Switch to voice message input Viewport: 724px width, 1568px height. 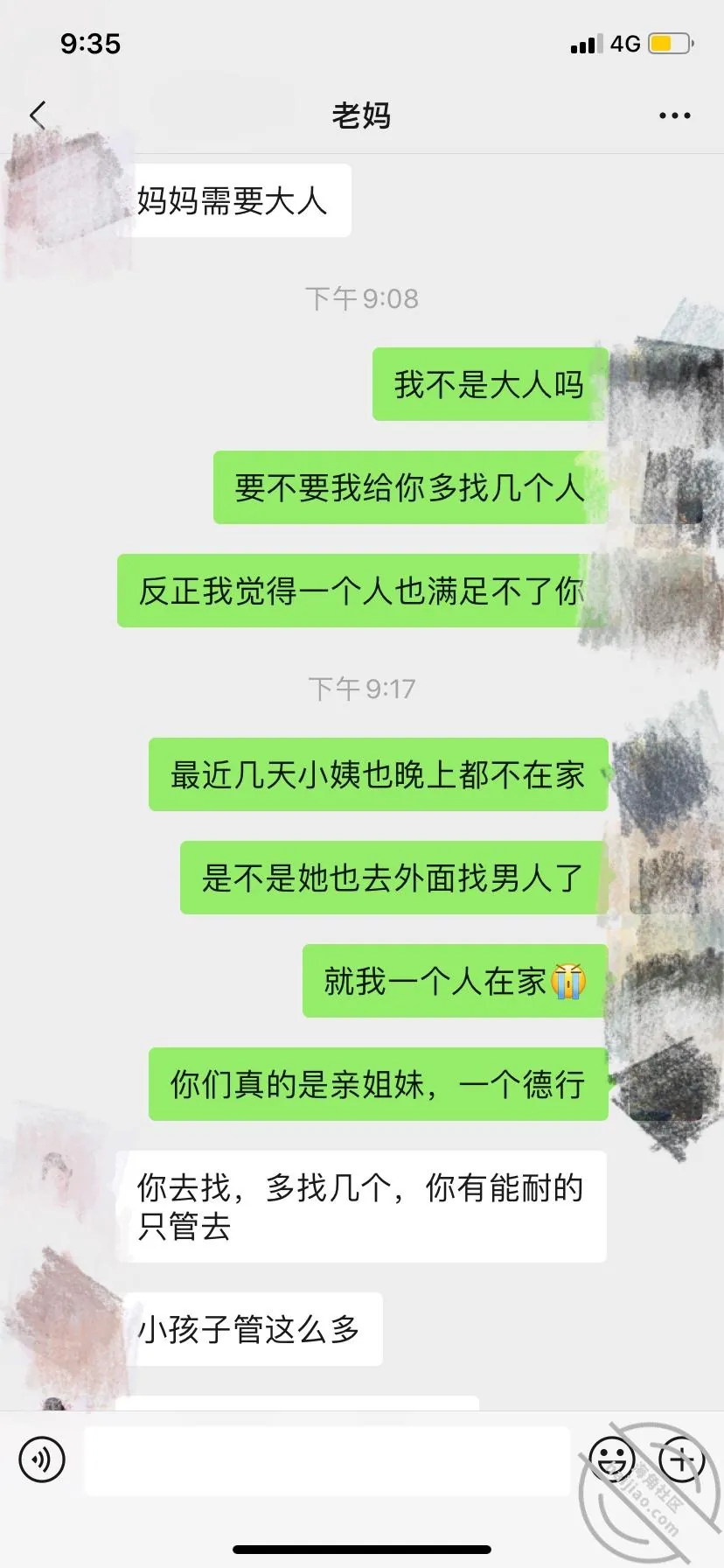(x=42, y=1459)
